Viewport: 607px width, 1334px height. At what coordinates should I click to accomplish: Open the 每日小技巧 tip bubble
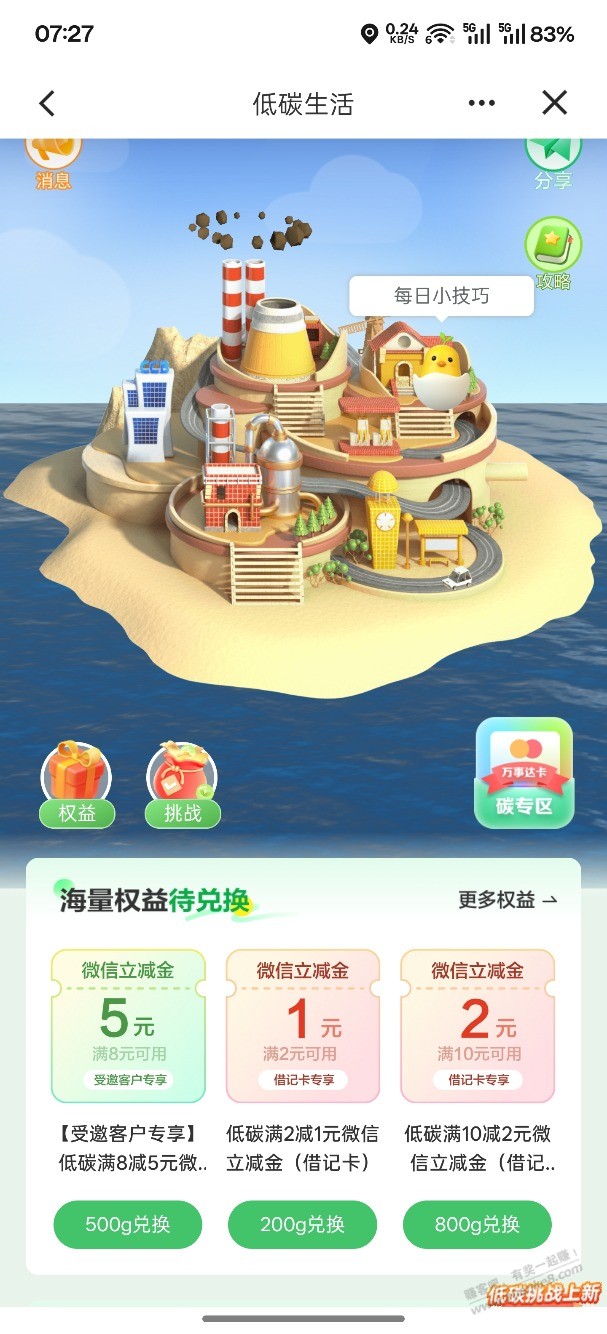[441, 296]
